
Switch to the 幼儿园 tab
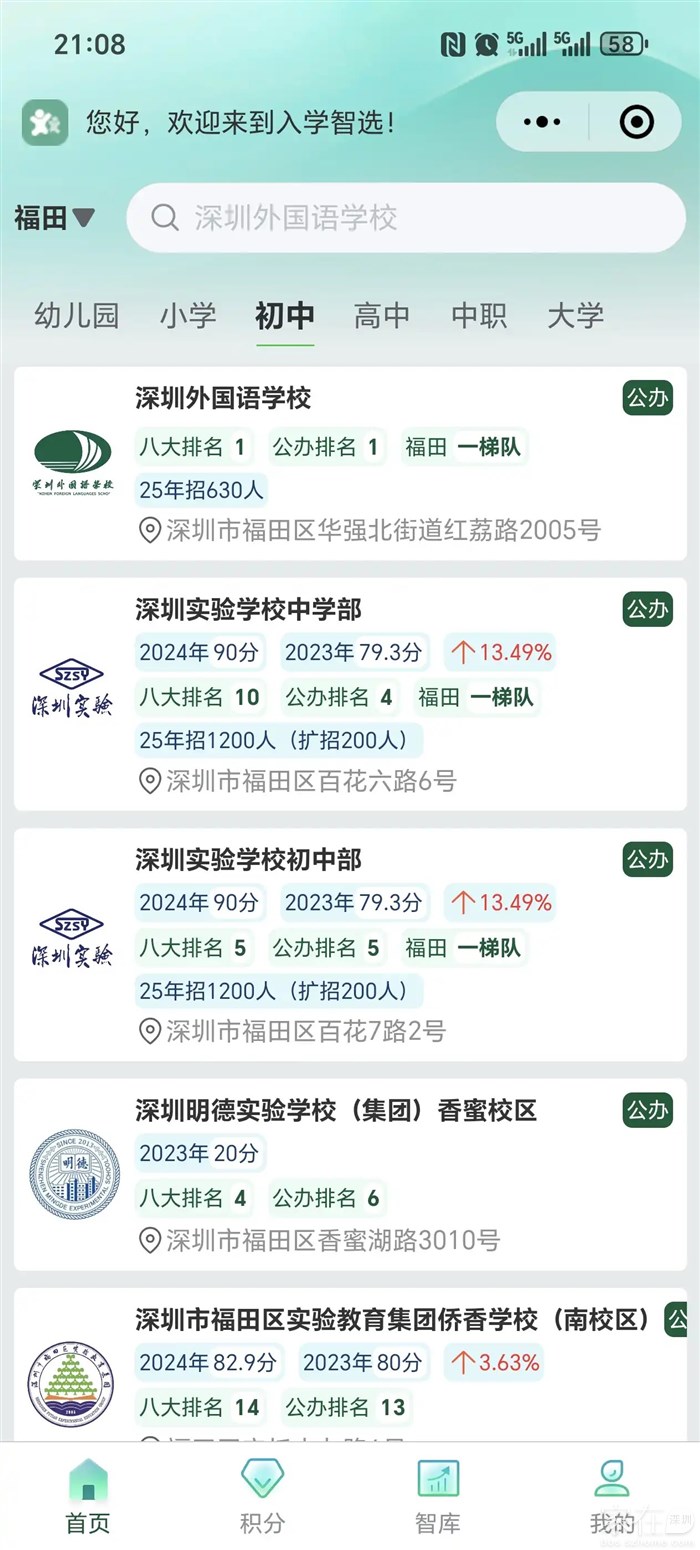tap(77, 316)
